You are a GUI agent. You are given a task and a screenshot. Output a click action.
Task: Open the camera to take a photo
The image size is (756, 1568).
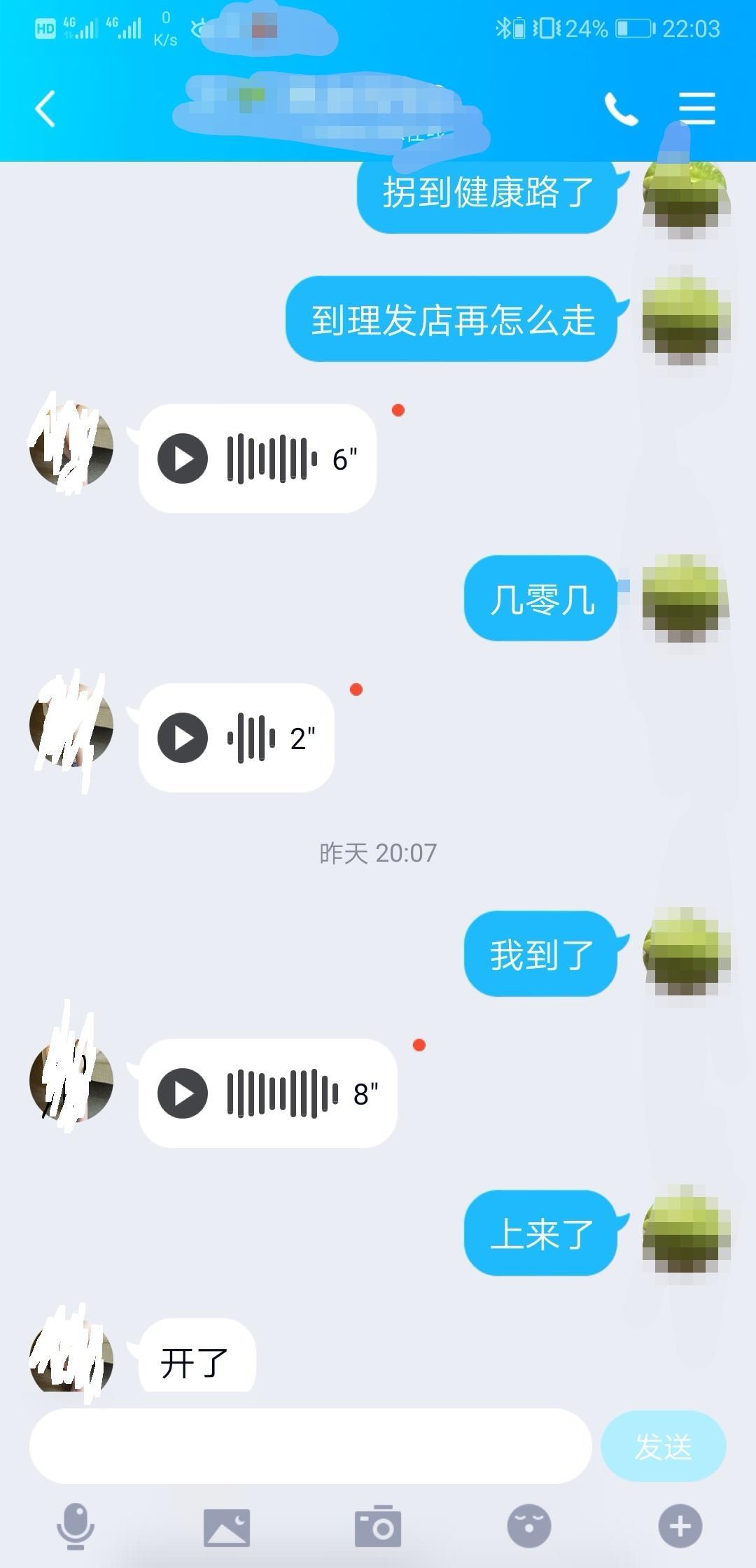click(378, 1526)
